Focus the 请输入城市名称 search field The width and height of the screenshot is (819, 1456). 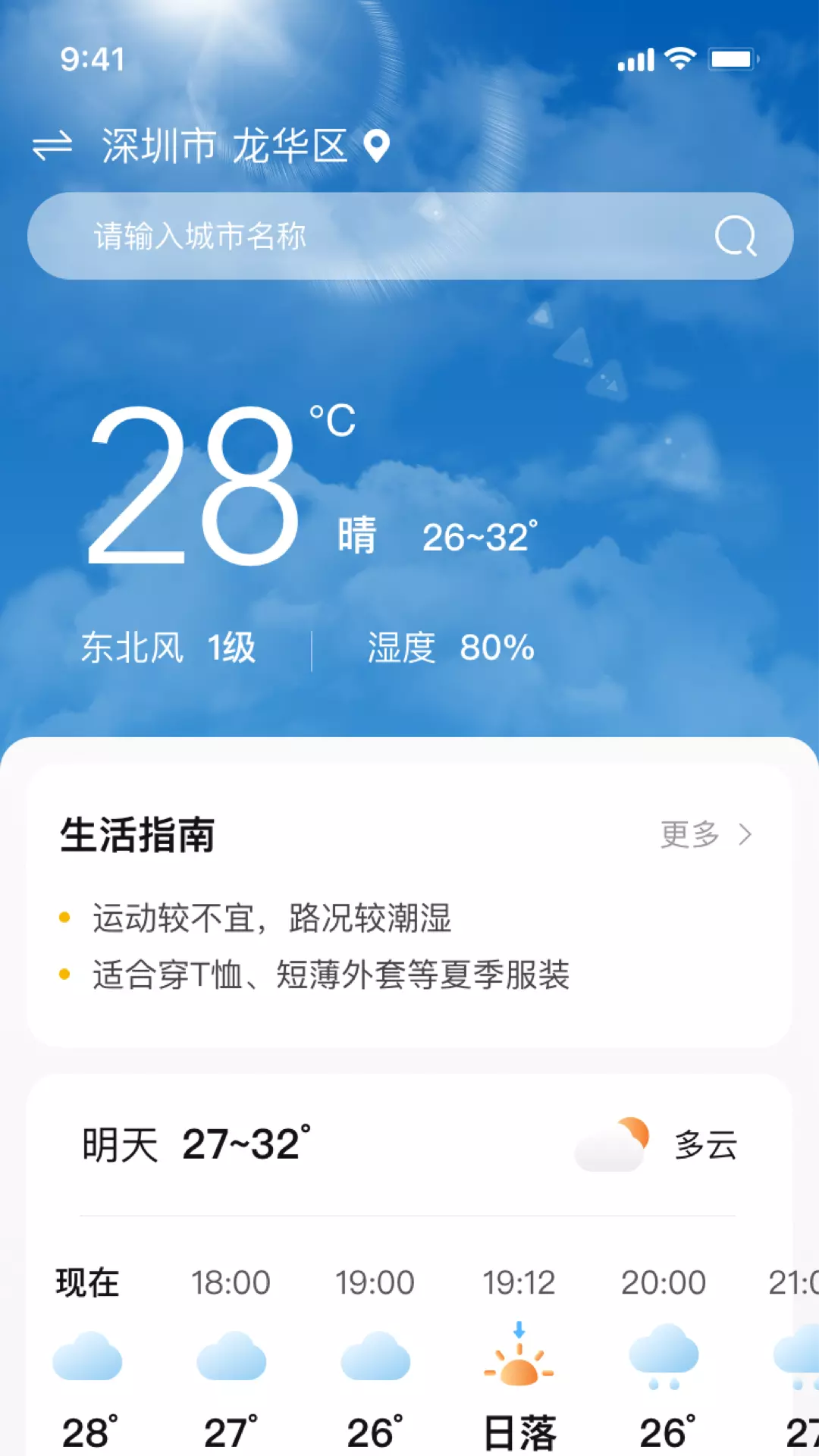410,236
